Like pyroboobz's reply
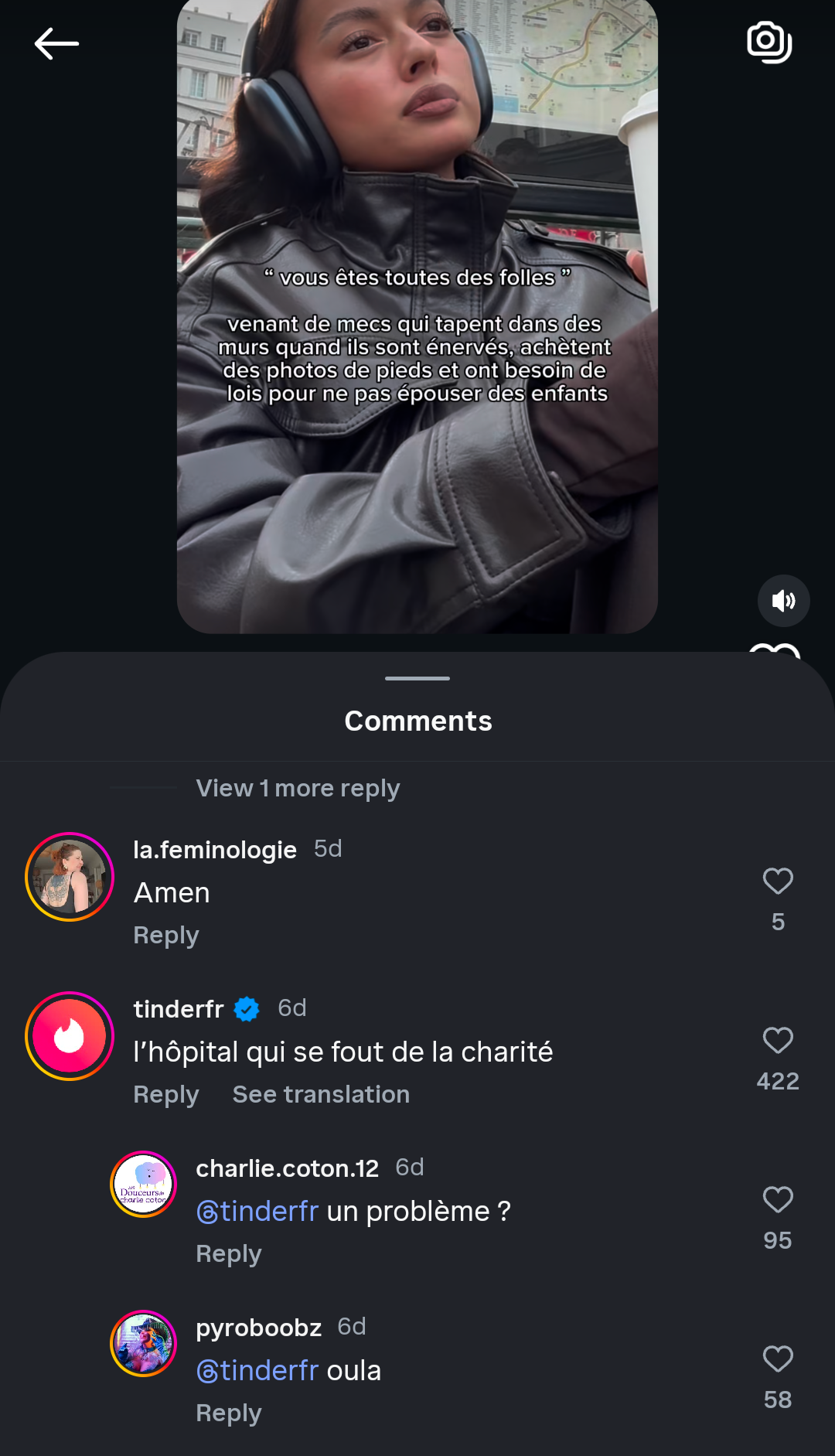The height and width of the screenshot is (1456, 835). click(x=778, y=1359)
